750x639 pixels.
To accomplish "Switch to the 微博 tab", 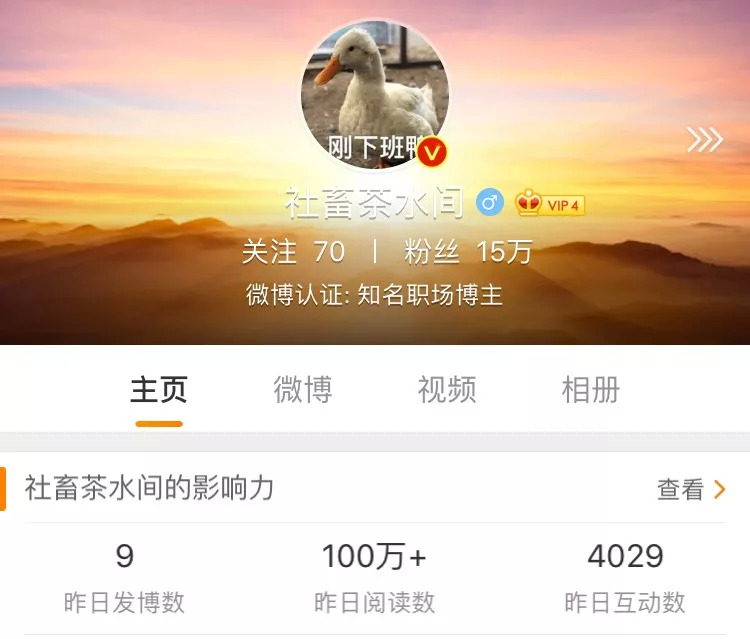I will click(x=303, y=390).
